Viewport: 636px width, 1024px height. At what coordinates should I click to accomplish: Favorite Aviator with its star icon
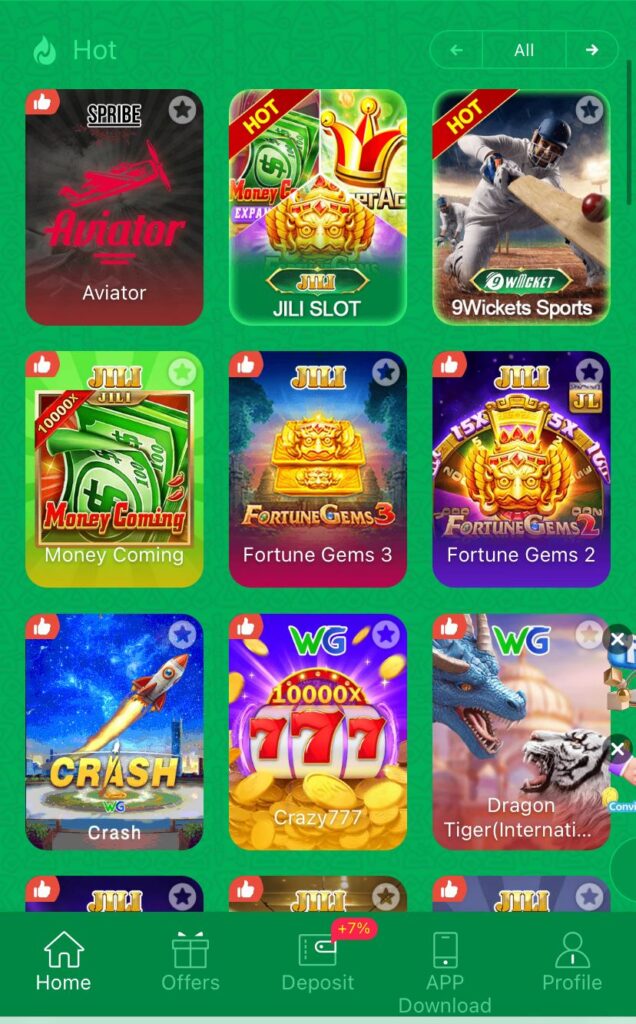click(x=182, y=110)
